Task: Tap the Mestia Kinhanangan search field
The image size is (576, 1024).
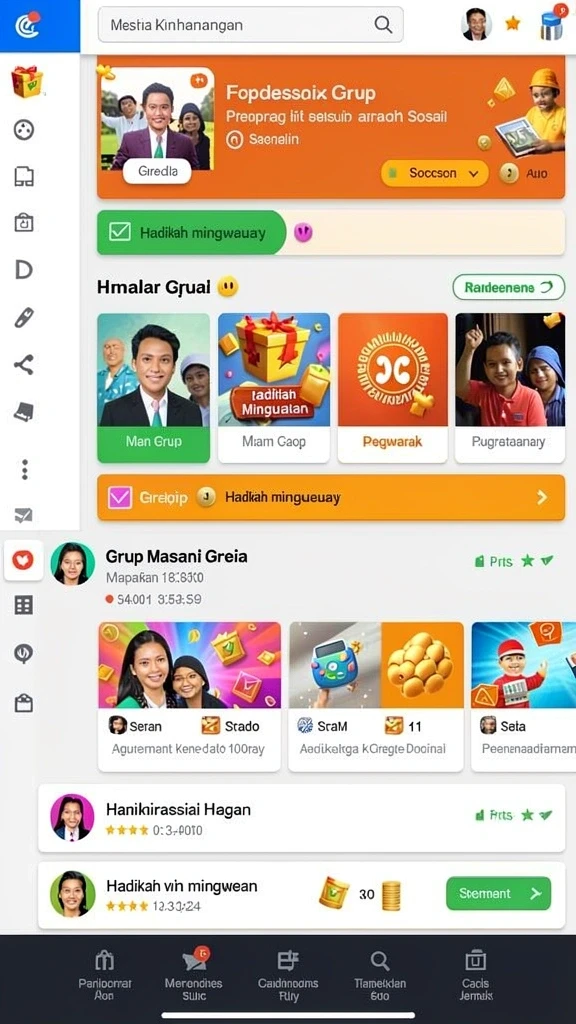Action: (x=250, y=25)
